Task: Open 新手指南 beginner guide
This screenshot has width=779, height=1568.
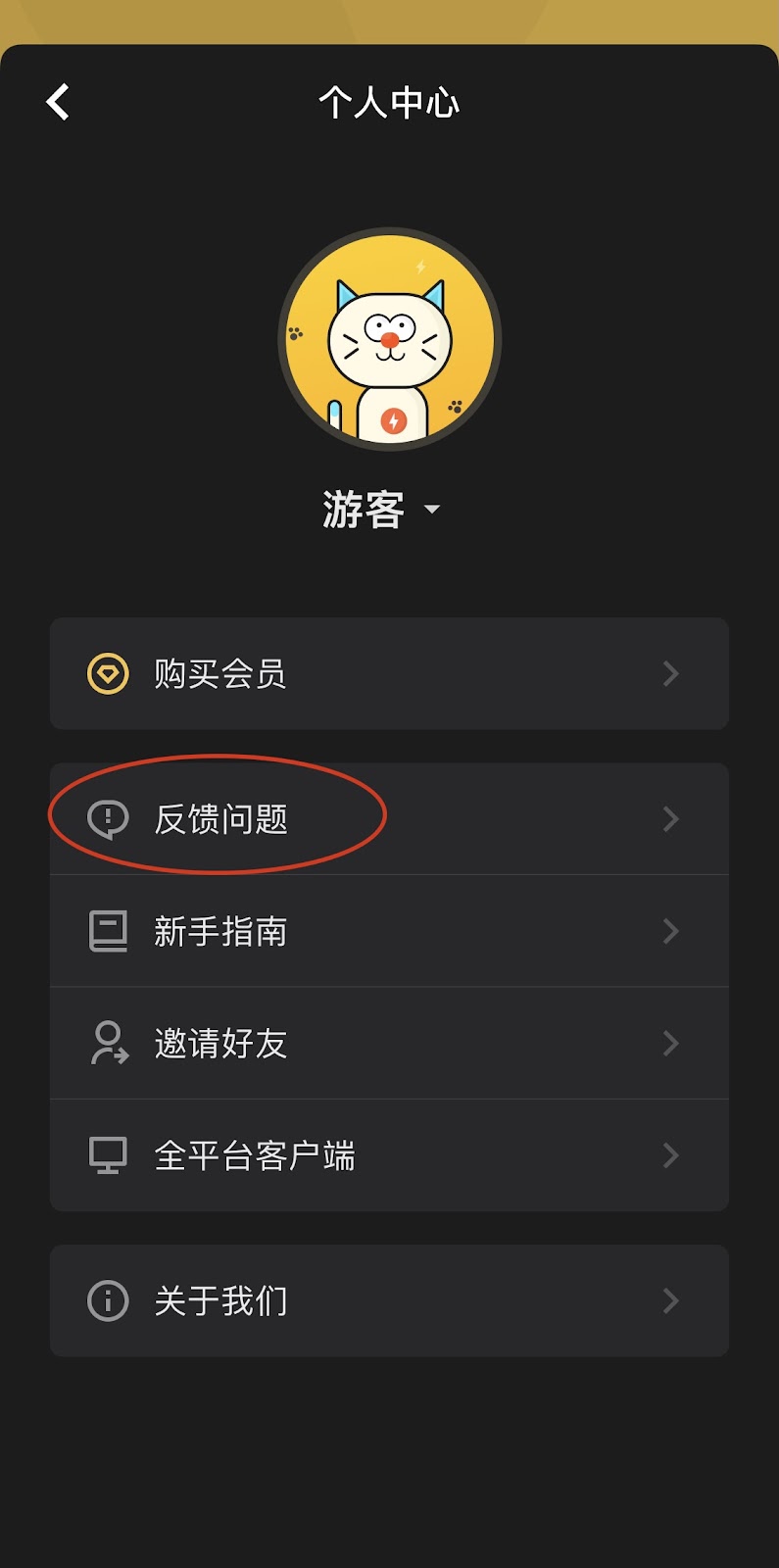Action: [x=389, y=931]
